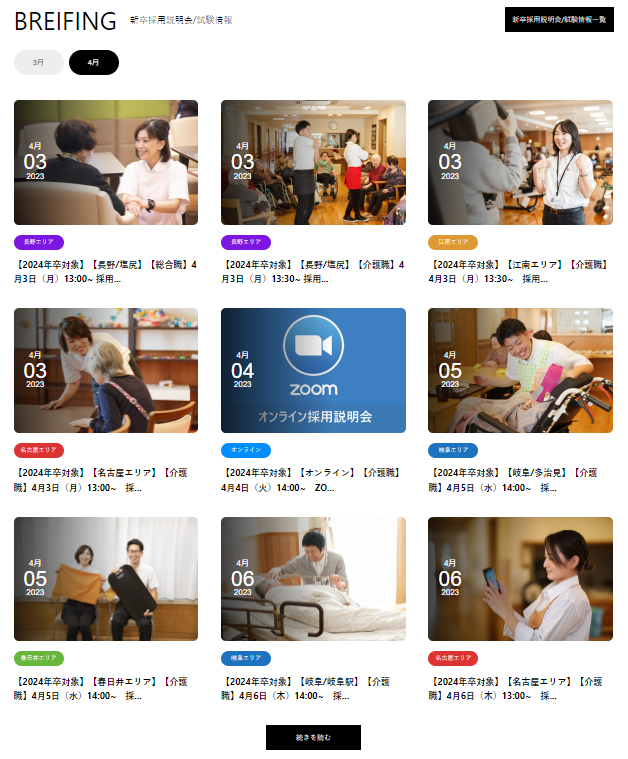Image resolution: width=628 pixels, height=759 pixels.
Task: Open the 長野/塩尻 総合職 April 3 card
Action: [x=106, y=163]
